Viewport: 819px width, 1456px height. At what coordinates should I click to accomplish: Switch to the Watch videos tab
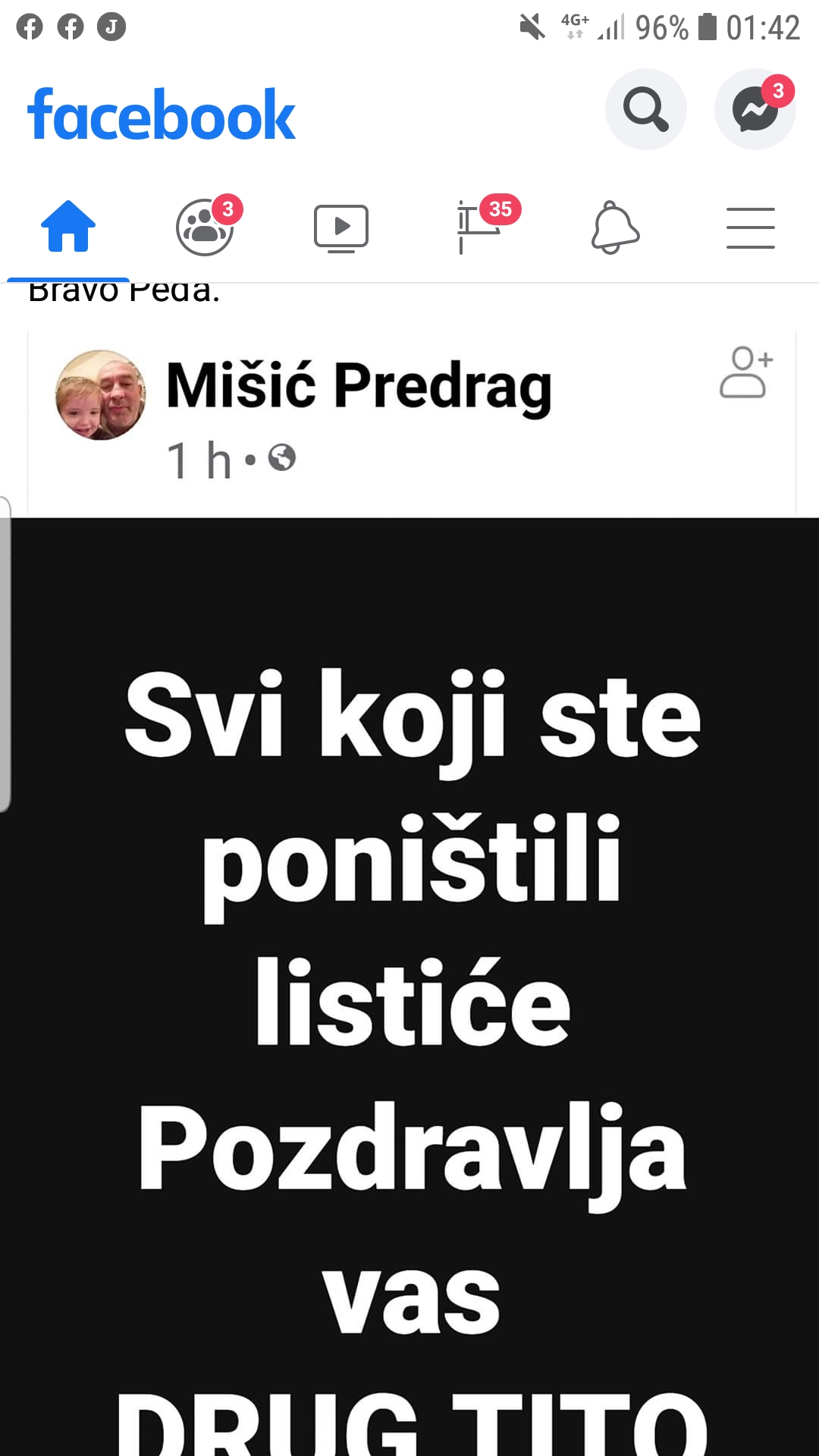[x=341, y=227]
